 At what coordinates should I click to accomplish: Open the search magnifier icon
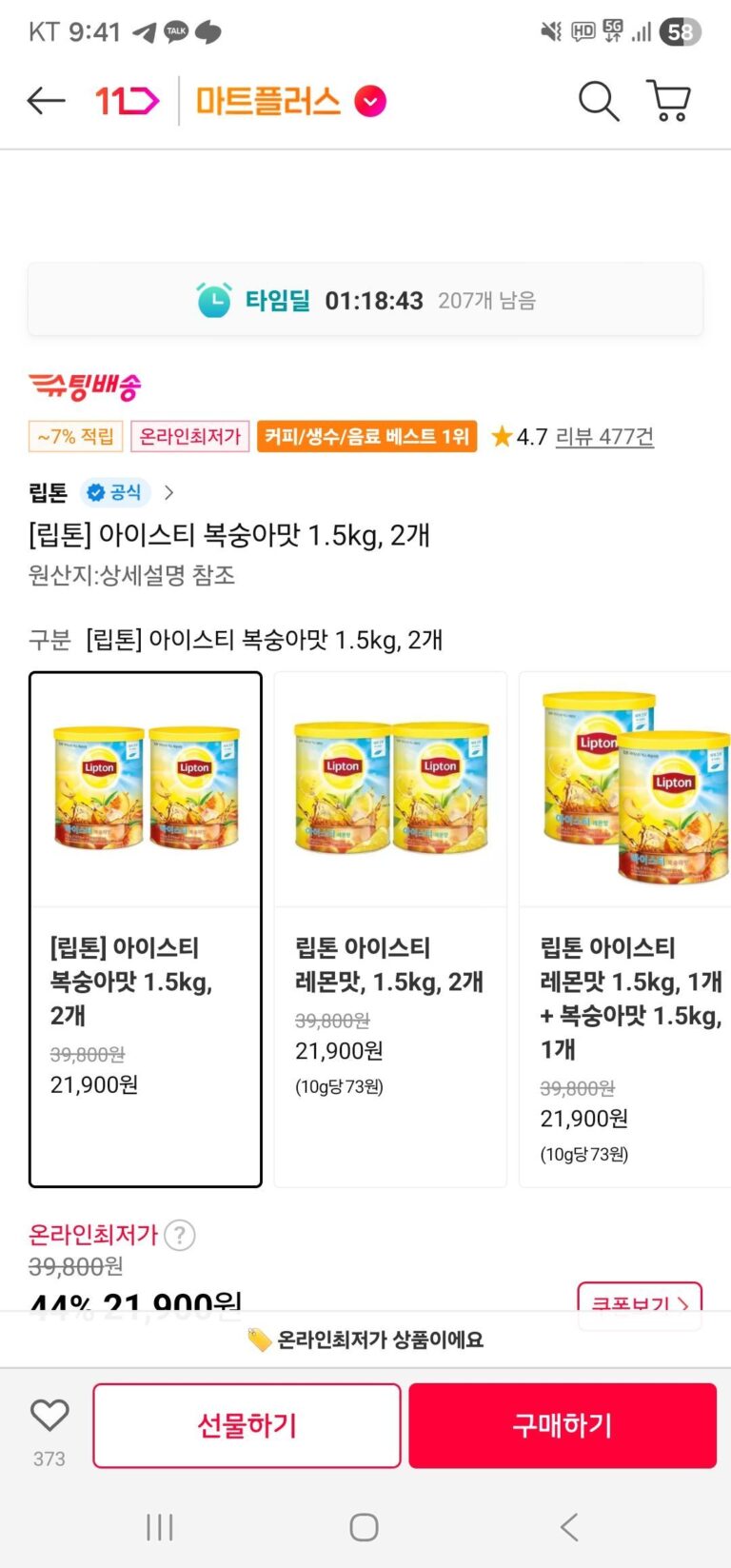[x=598, y=101]
